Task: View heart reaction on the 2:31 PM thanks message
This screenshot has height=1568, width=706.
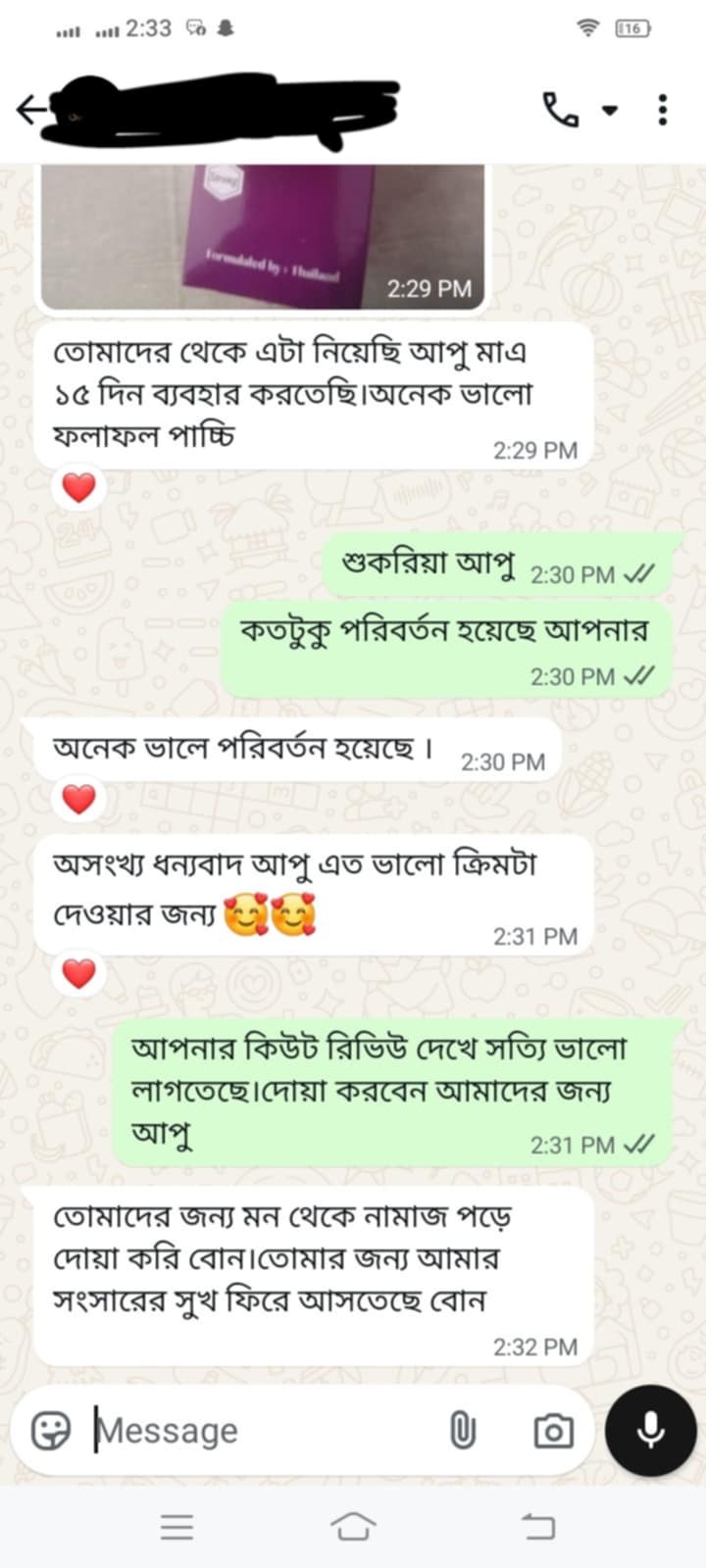Action: coord(78,973)
